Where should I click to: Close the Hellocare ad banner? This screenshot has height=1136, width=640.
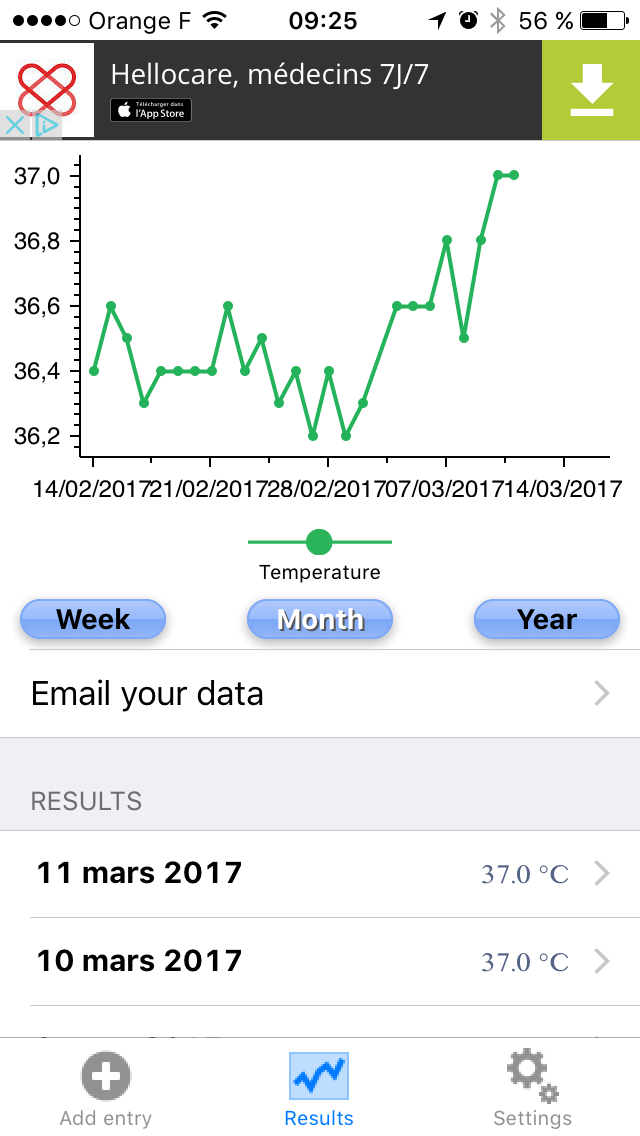point(15,126)
